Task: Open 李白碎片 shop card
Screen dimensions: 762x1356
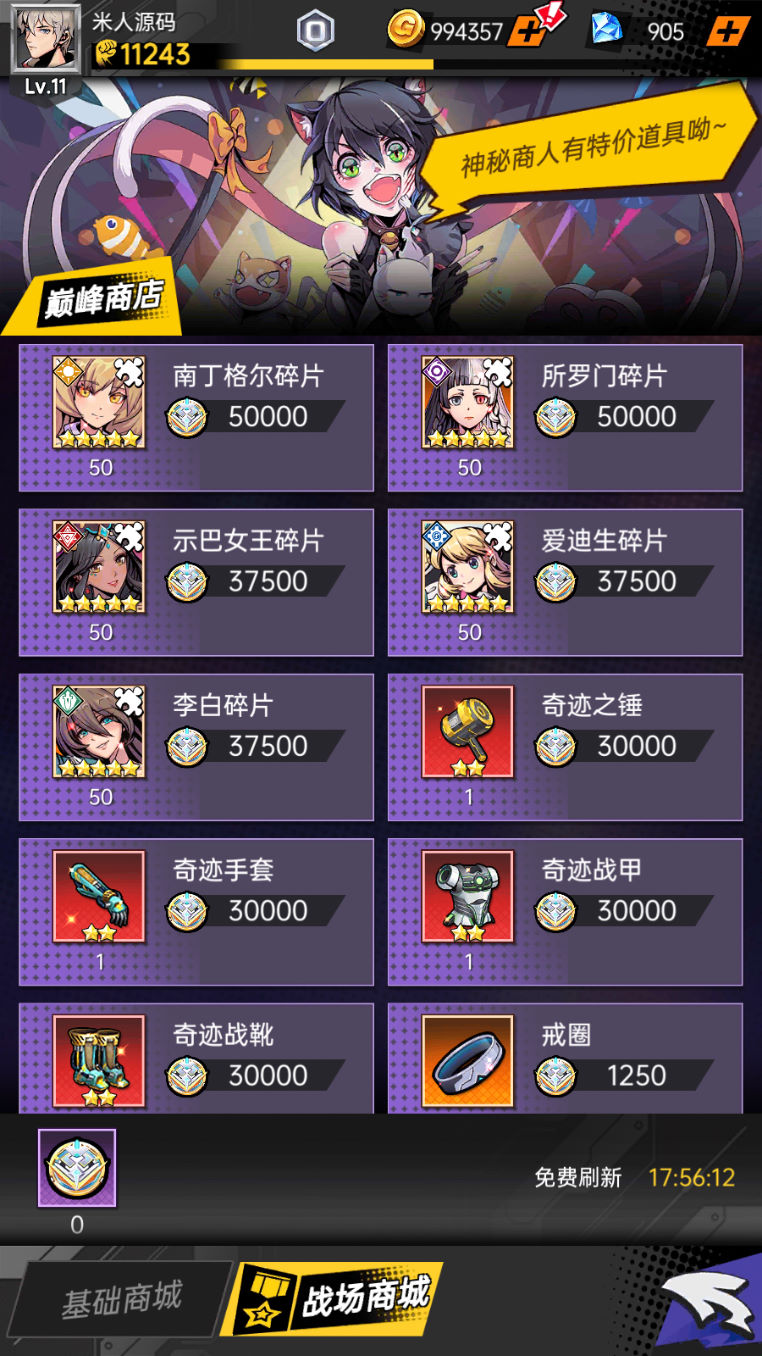Action: (x=196, y=747)
